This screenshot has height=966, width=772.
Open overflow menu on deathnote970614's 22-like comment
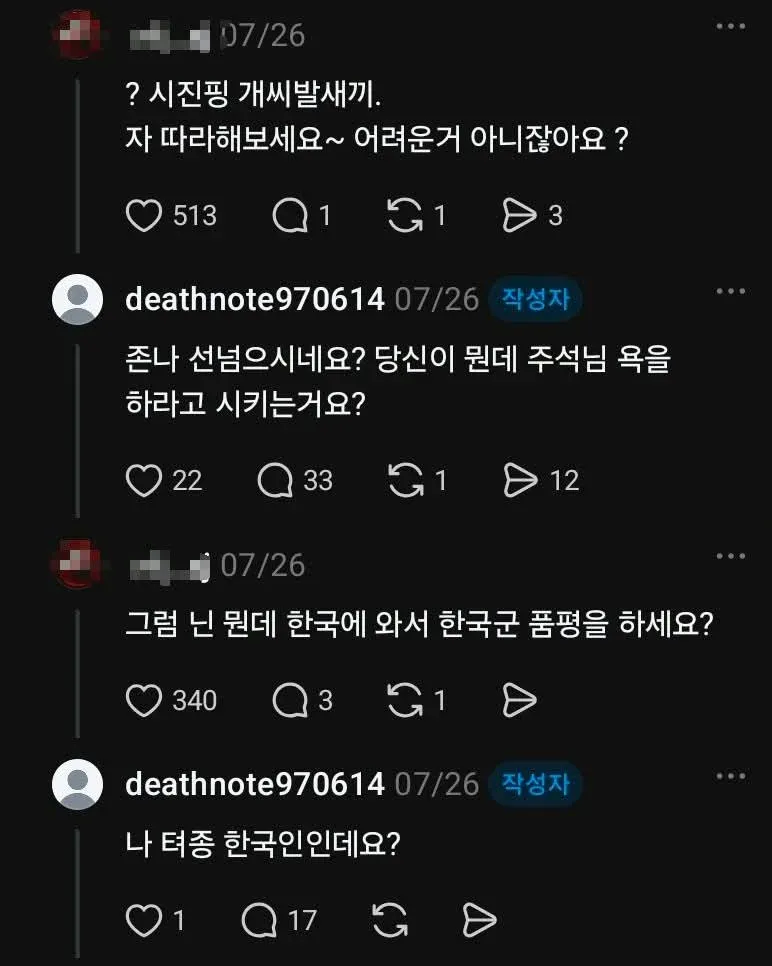(731, 291)
